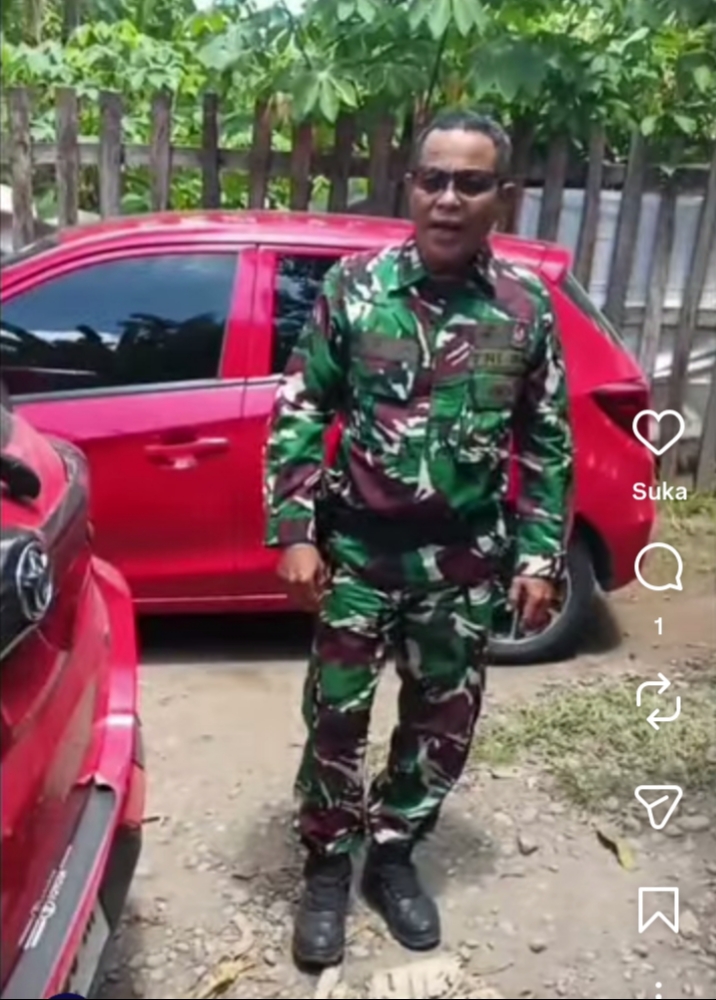Share the video via paper plane icon
The width and height of the screenshot is (716, 1000).
click(659, 806)
